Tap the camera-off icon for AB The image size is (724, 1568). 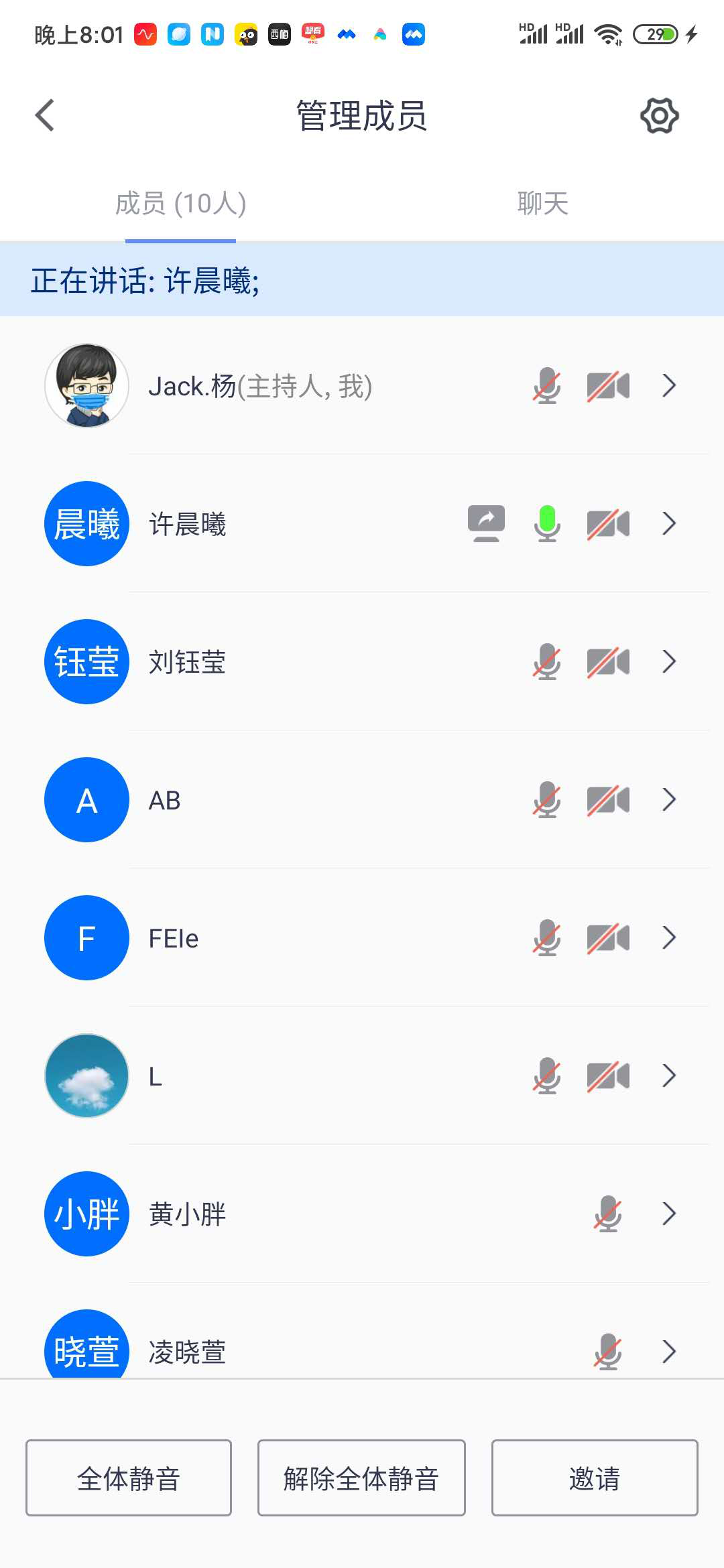(x=608, y=800)
